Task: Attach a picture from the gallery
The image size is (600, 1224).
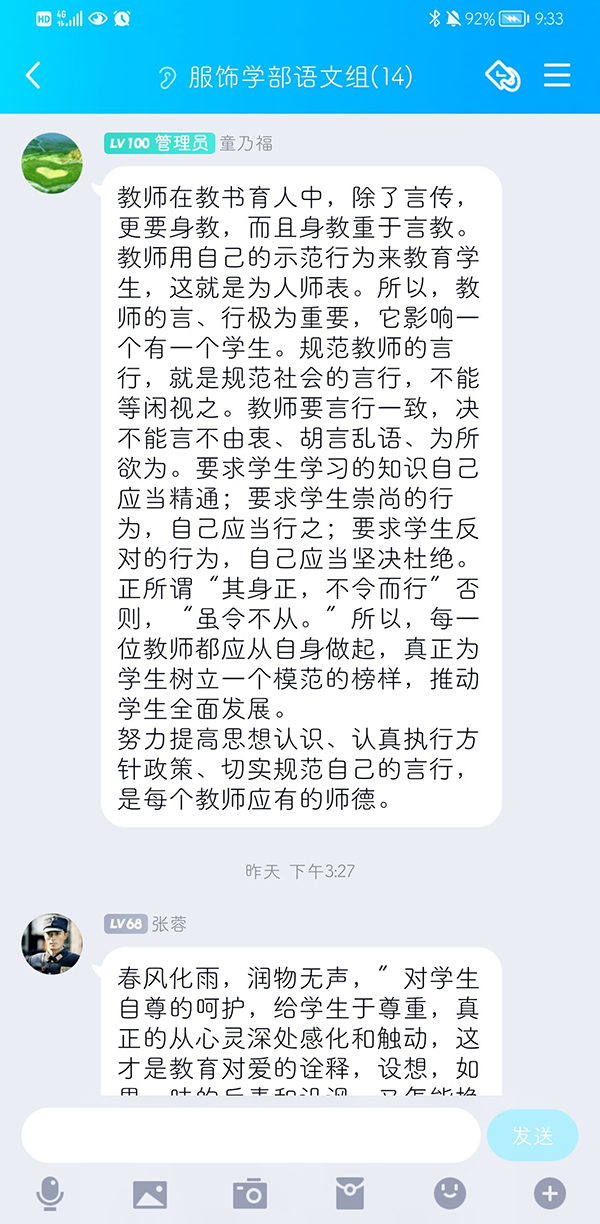Action: click(150, 1193)
